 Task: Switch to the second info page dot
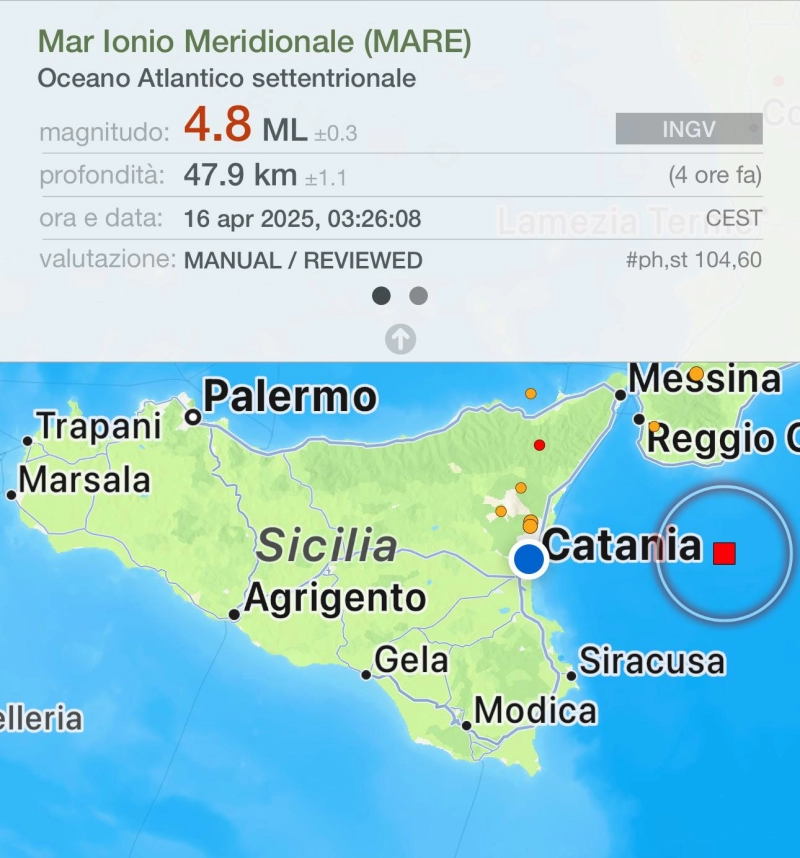(418, 296)
